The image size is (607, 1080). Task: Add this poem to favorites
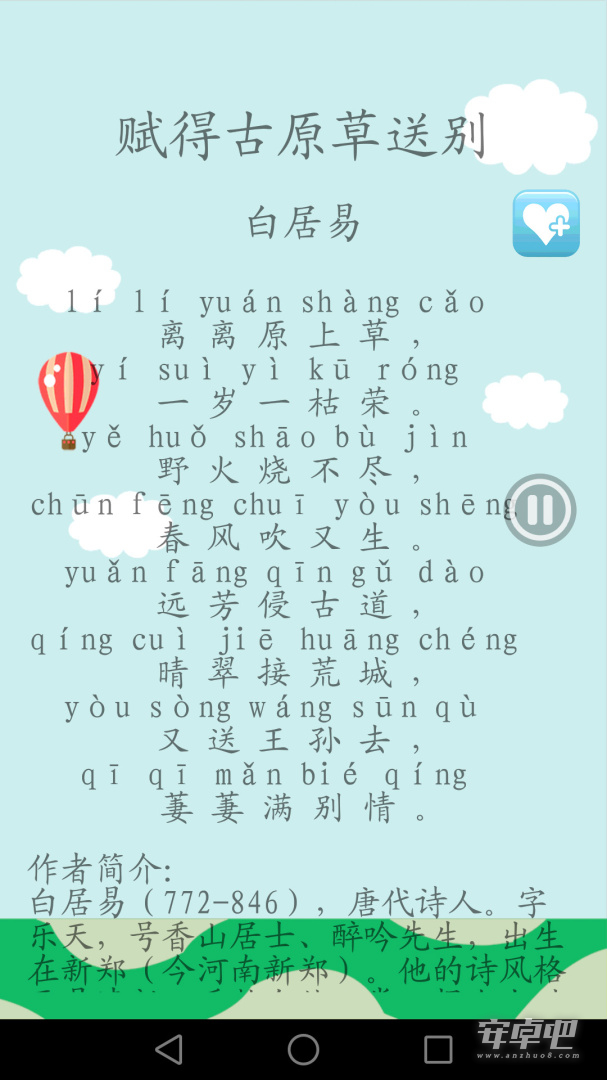tap(546, 223)
